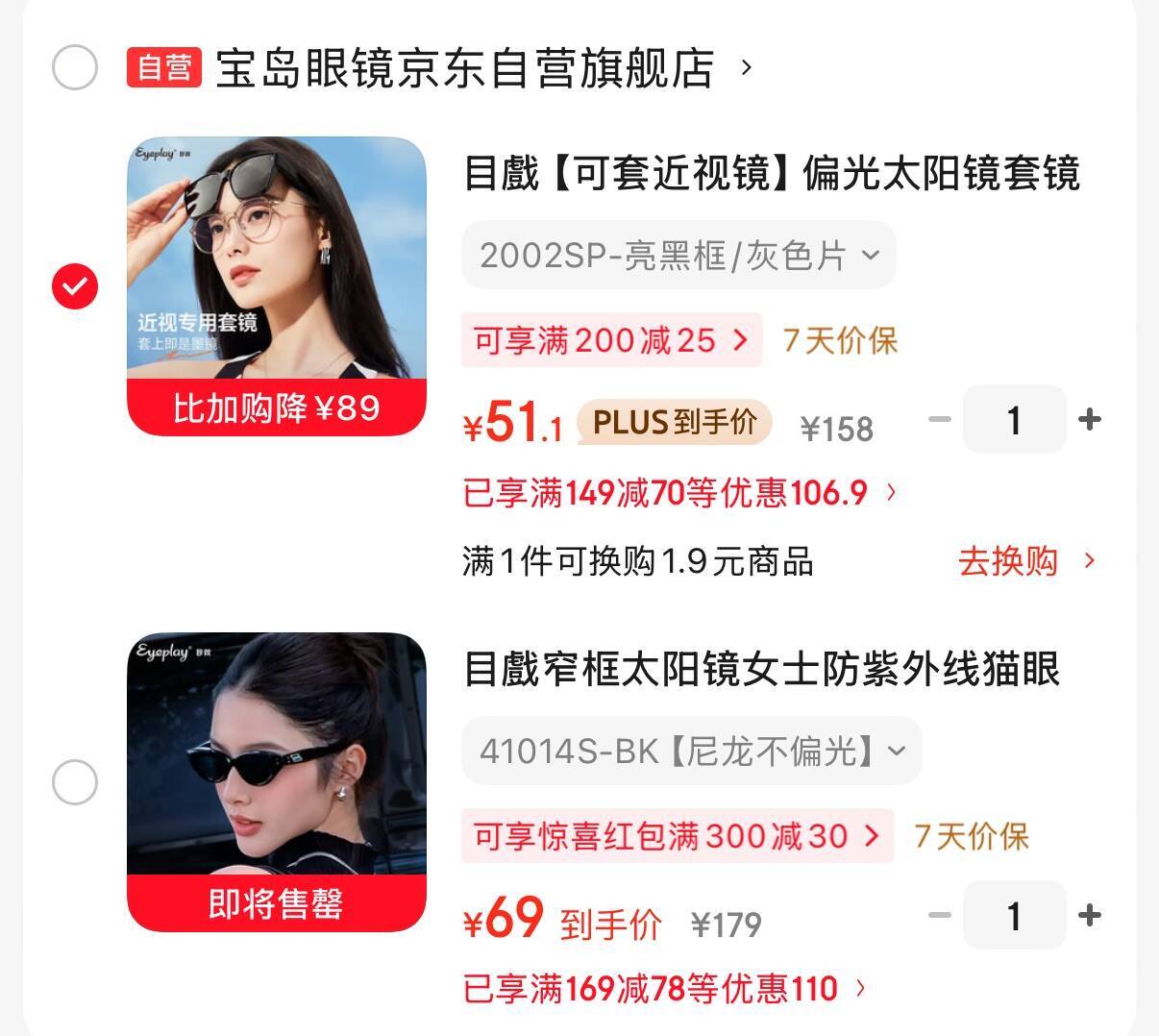Screen dimensions: 1159x1036
Task: View the 可享惊喜红包满300减30 offer
Action: [677, 836]
